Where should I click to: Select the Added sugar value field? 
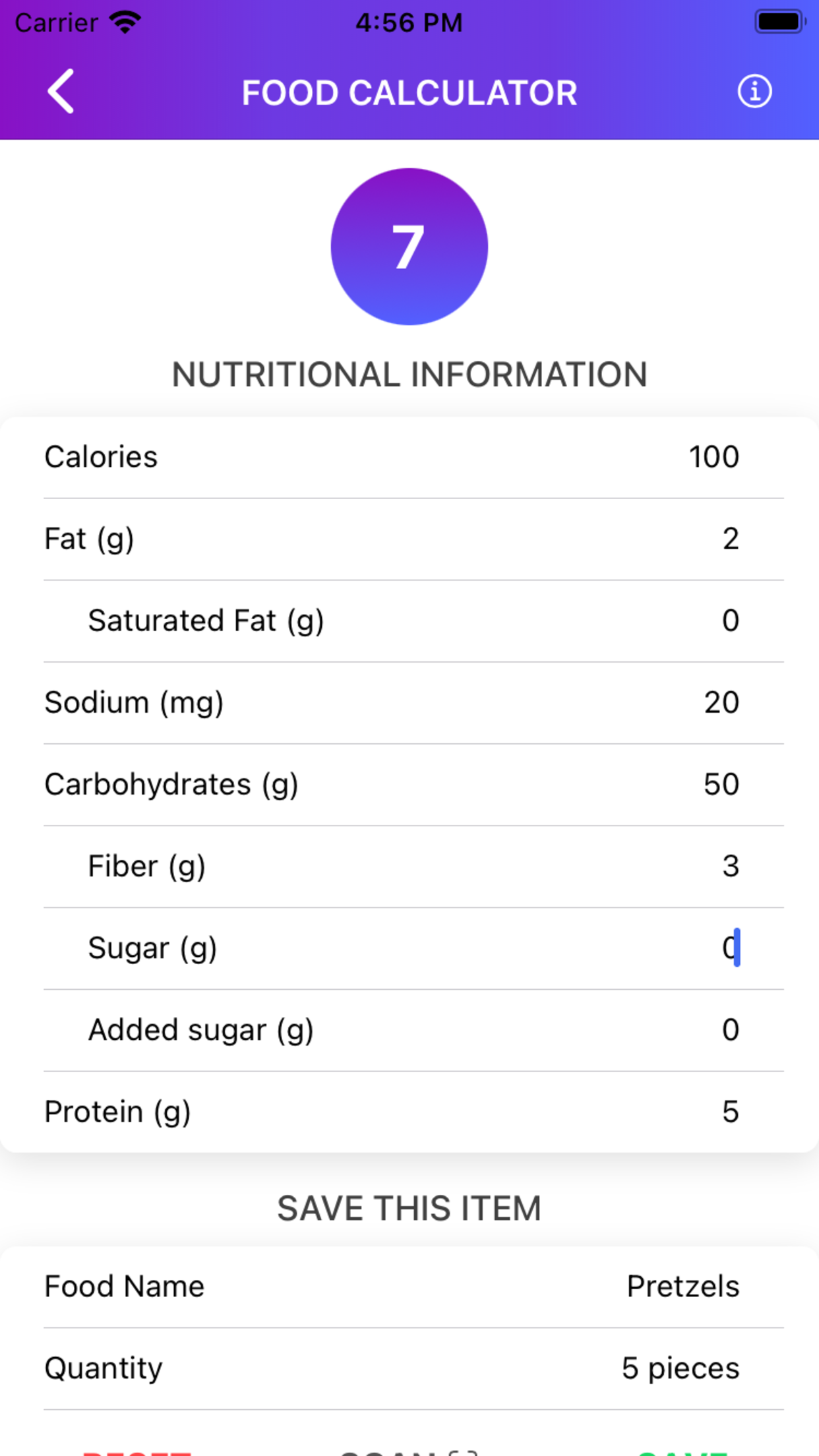pos(729,1029)
